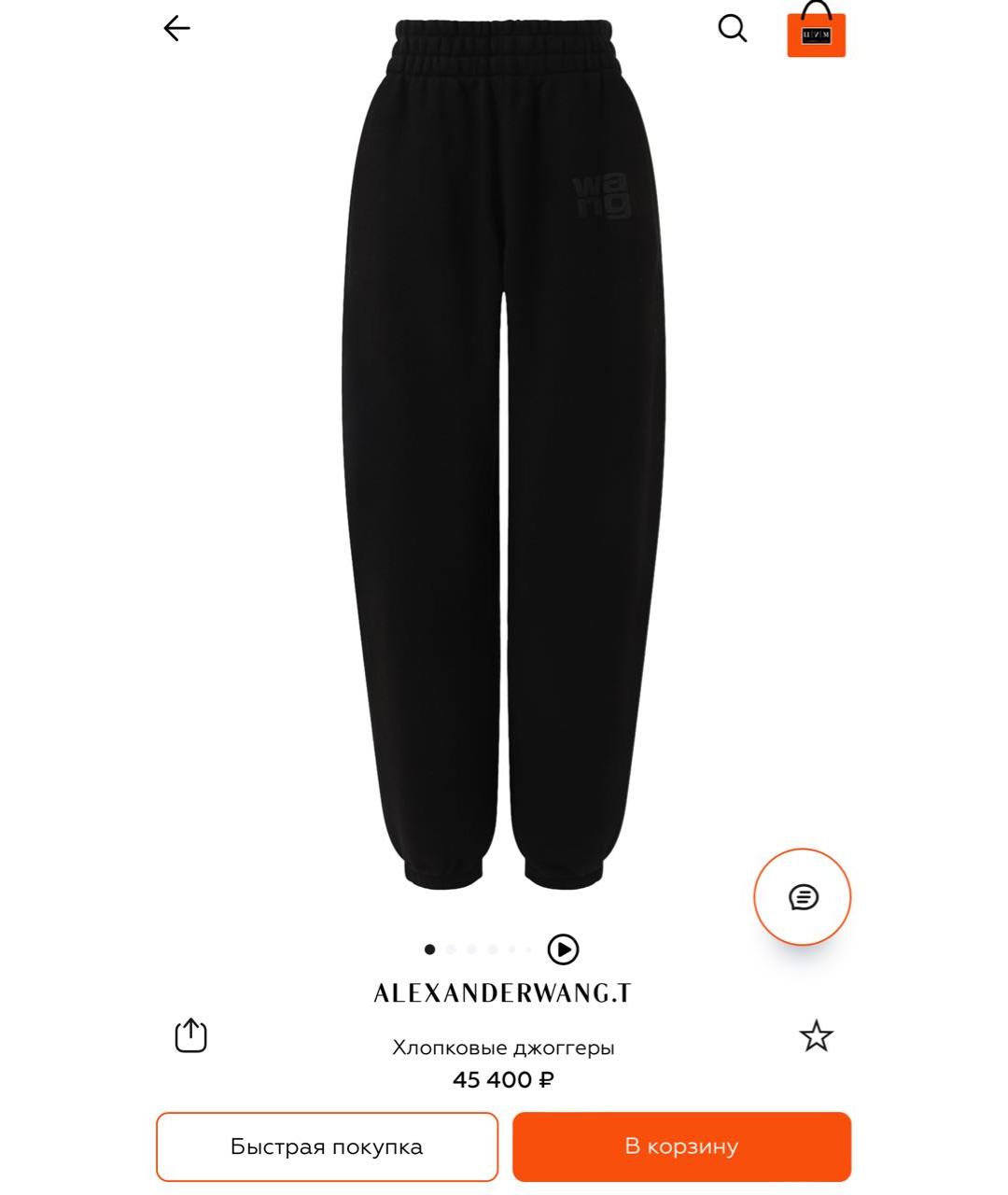Image resolution: width=1008 pixels, height=1195 pixels.
Task: Play the product video
Action: [561, 949]
